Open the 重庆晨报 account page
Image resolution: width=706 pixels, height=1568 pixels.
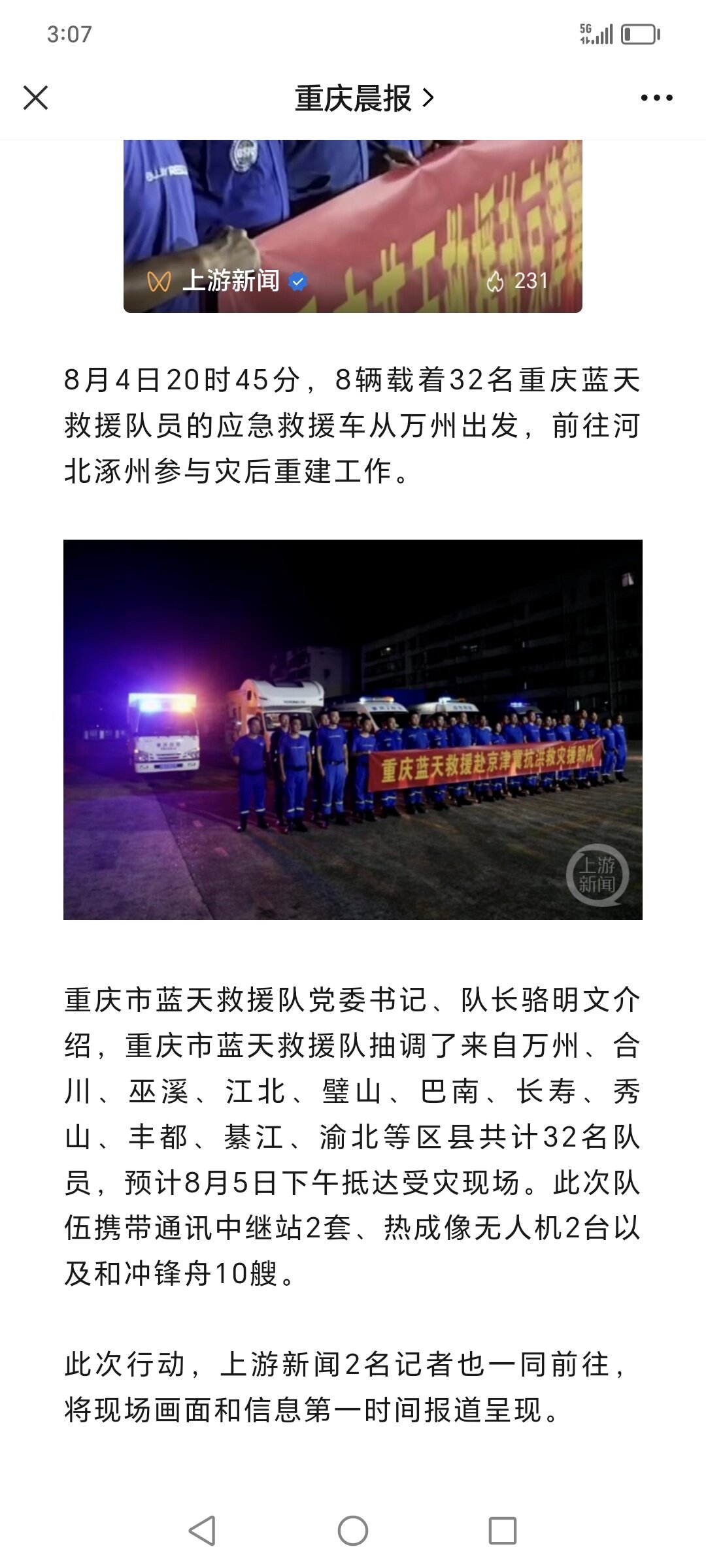click(363, 98)
